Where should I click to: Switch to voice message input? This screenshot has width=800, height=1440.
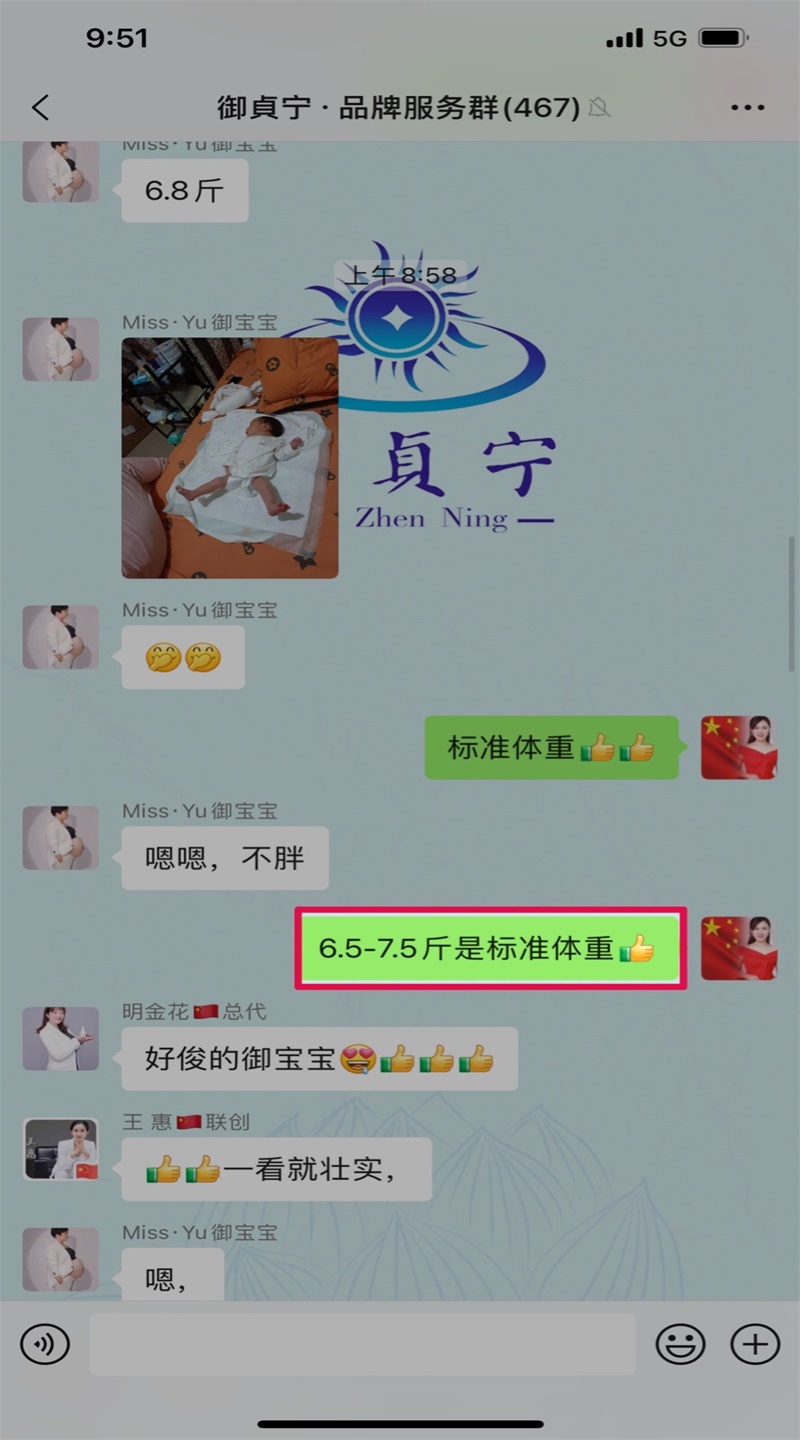click(x=45, y=1344)
